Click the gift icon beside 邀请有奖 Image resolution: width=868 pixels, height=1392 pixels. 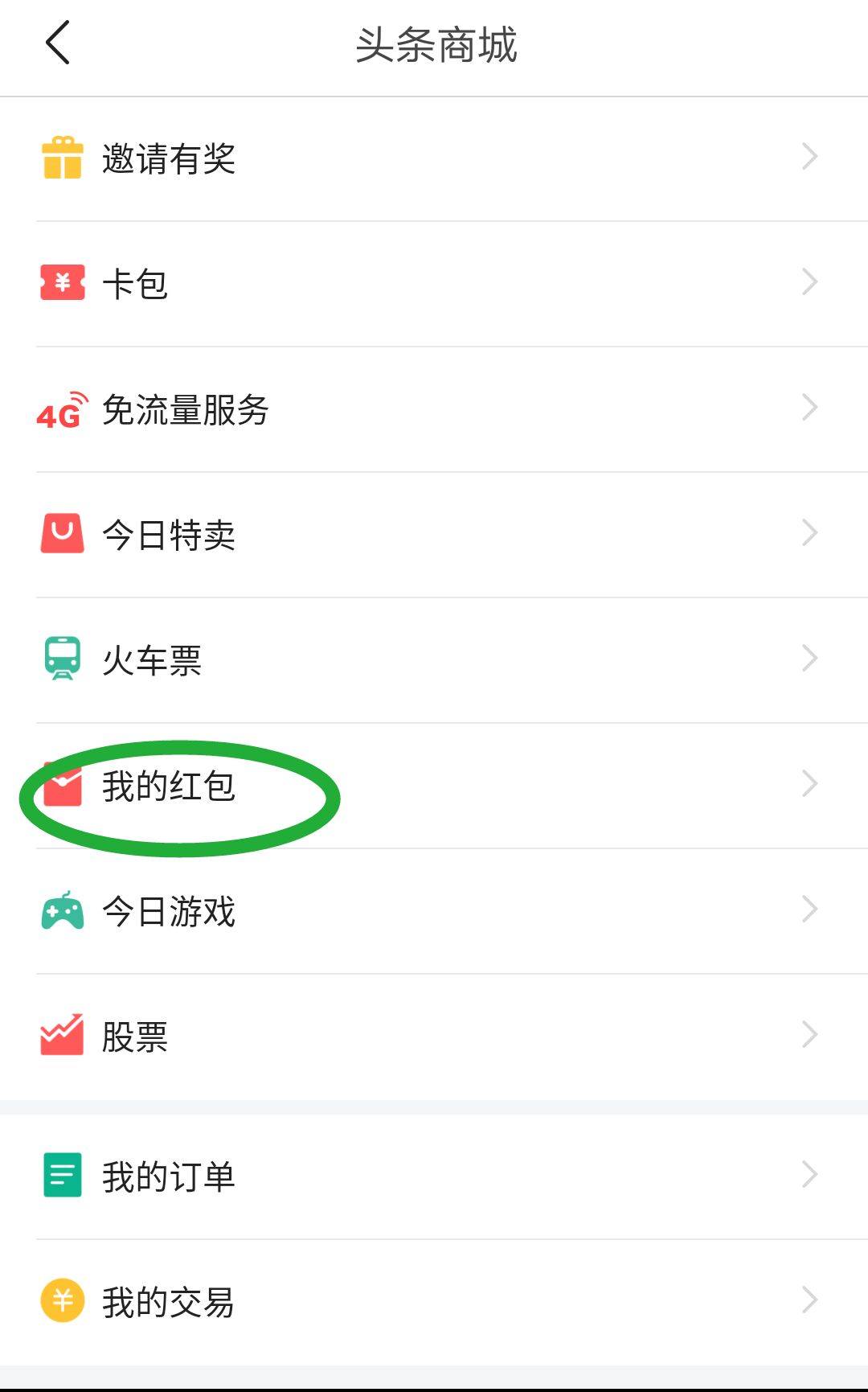(61, 158)
